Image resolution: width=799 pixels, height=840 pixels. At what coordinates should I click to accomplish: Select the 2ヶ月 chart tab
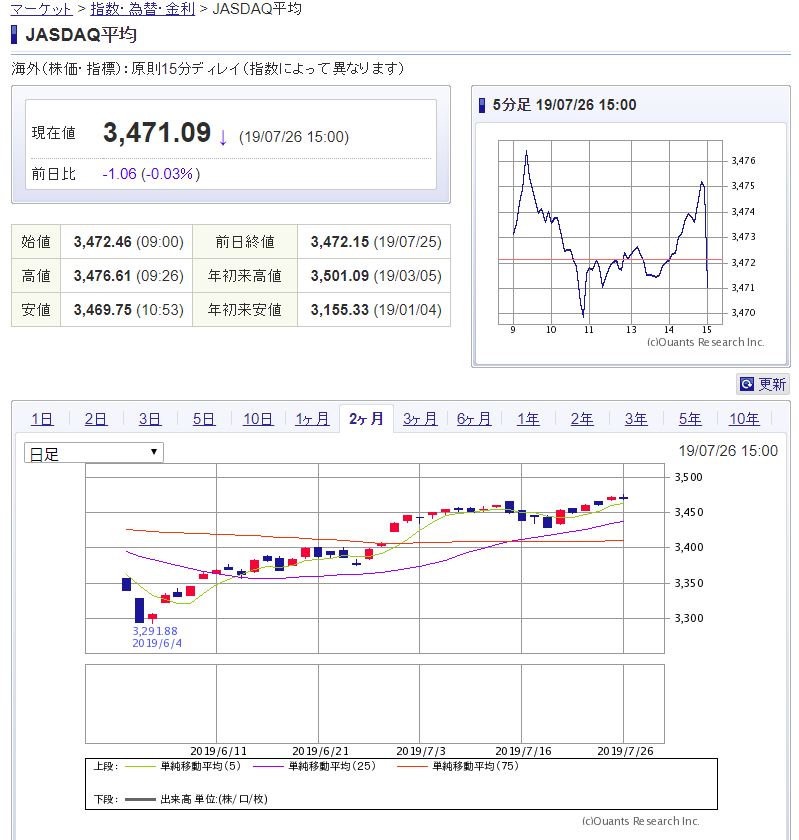click(x=366, y=419)
